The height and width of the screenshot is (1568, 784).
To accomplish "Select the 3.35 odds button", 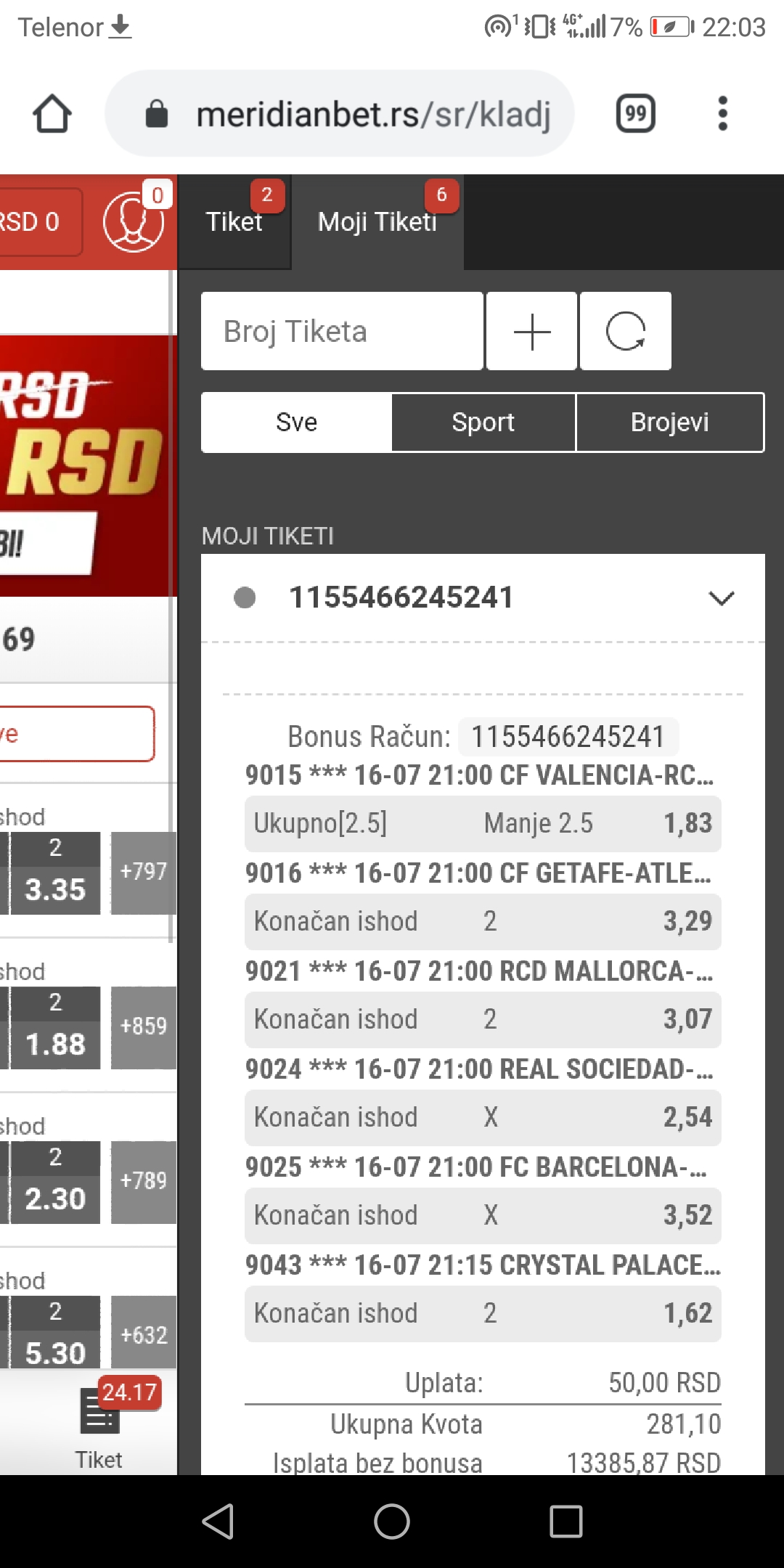I will point(54,873).
